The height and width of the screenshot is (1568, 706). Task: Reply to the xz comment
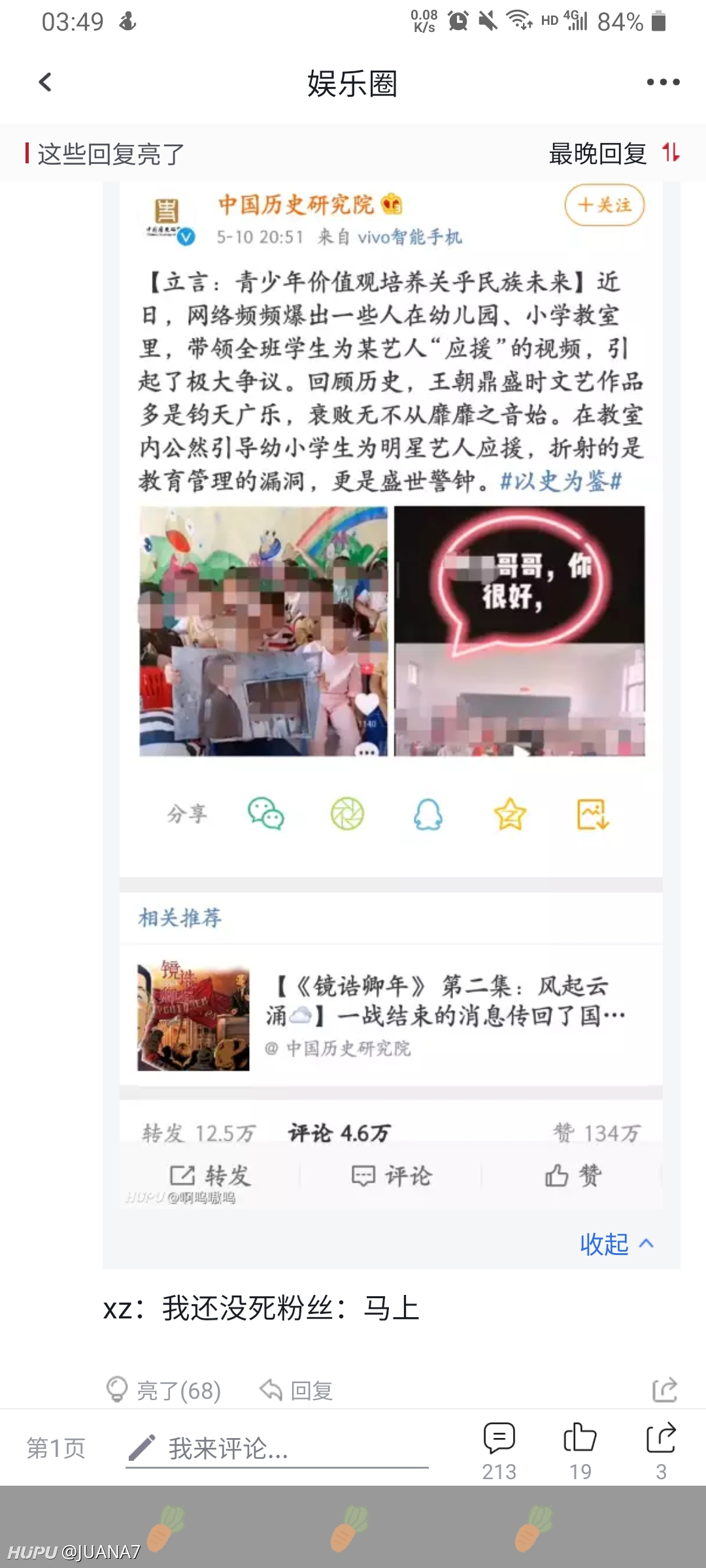coord(296,1390)
